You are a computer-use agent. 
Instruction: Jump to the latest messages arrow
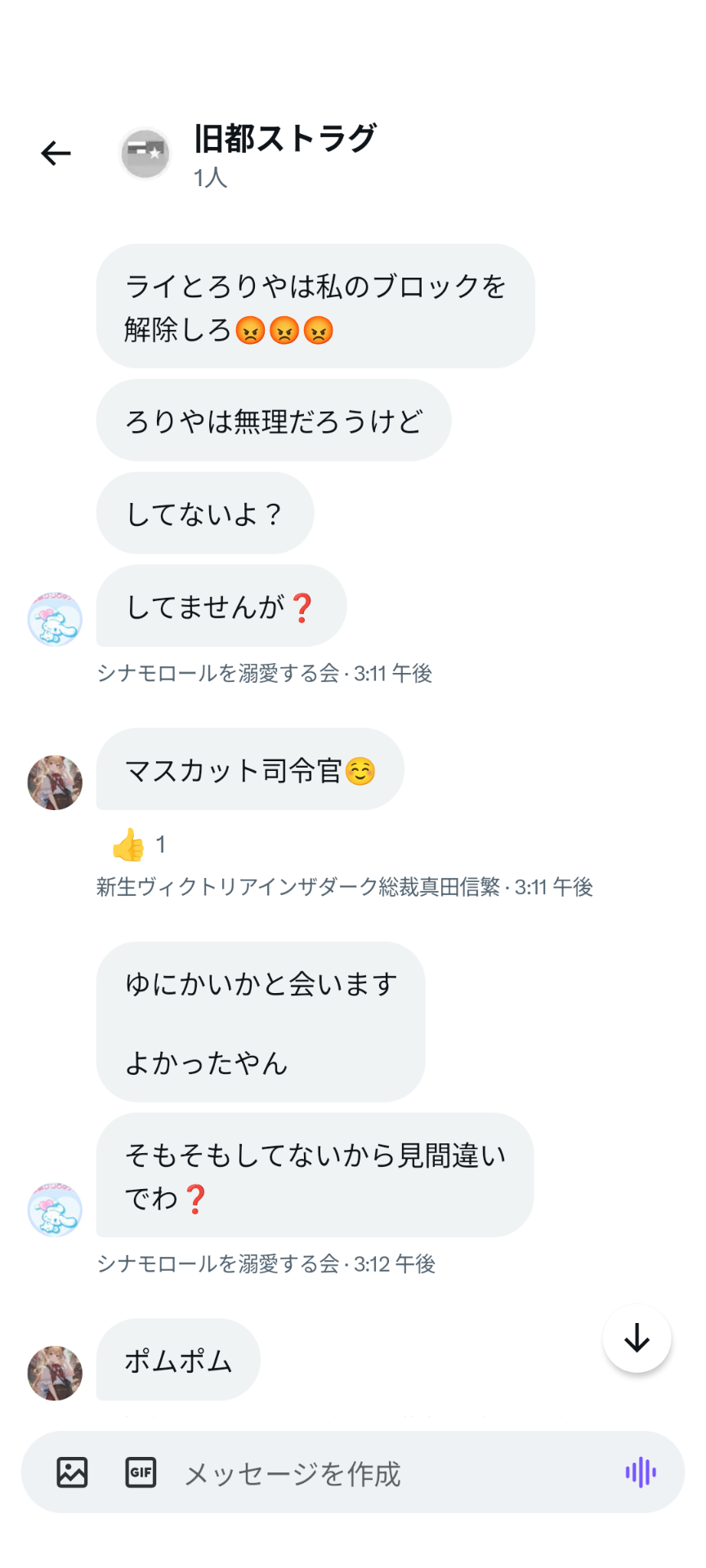pyautogui.click(x=637, y=1339)
